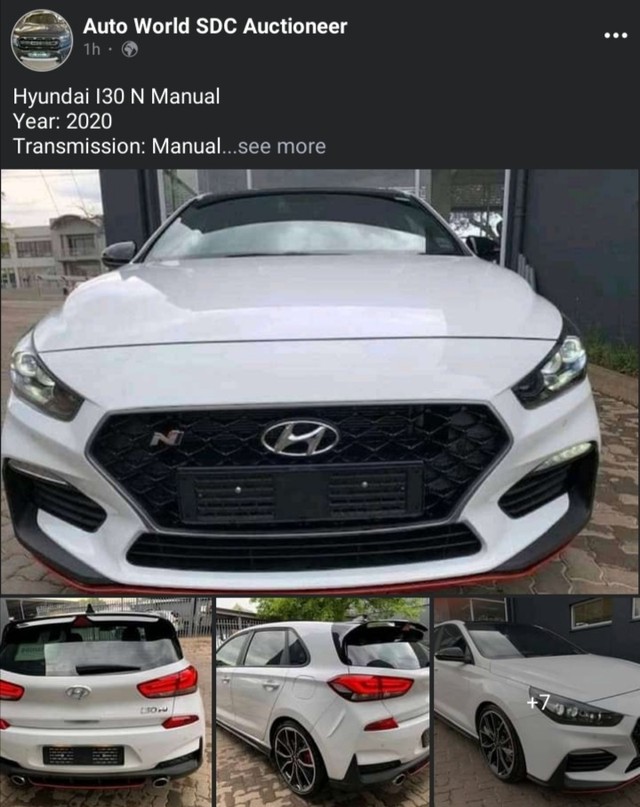Open the Auto World SDC Auctioneer page name
The image size is (640, 807).
[215, 26]
